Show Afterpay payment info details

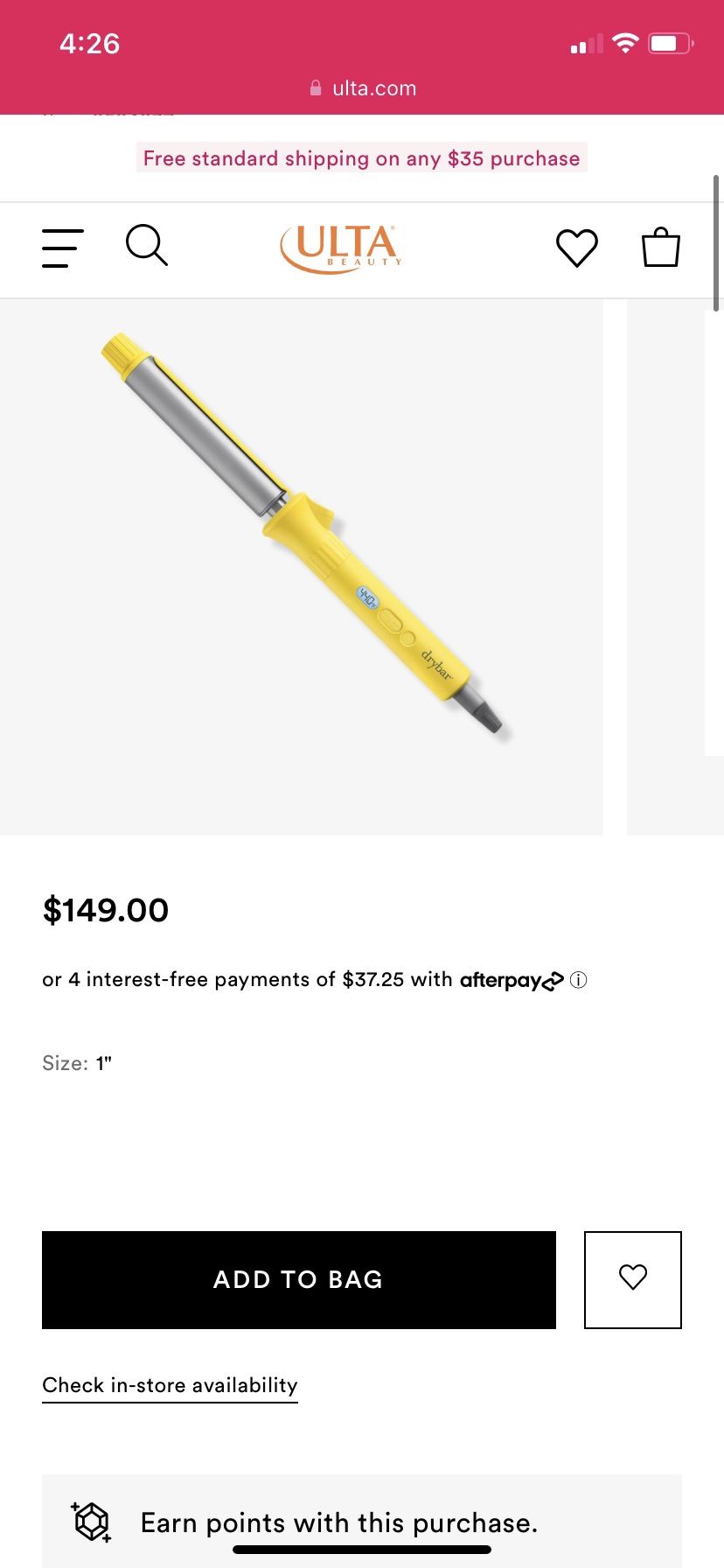[x=578, y=980]
